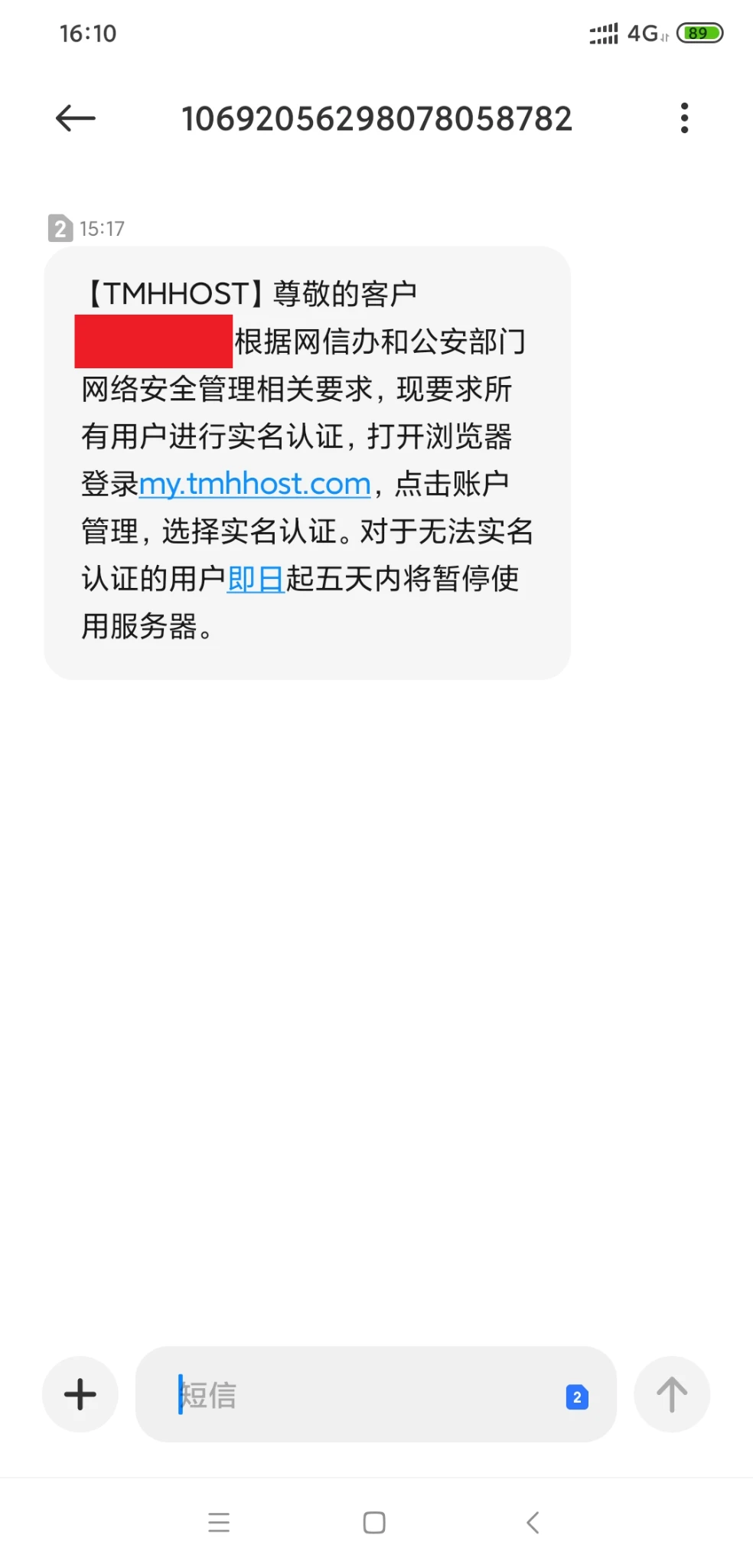Open the my.tmhhost.com link
This screenshot has height=1568, width=753.
coord(255,485)
